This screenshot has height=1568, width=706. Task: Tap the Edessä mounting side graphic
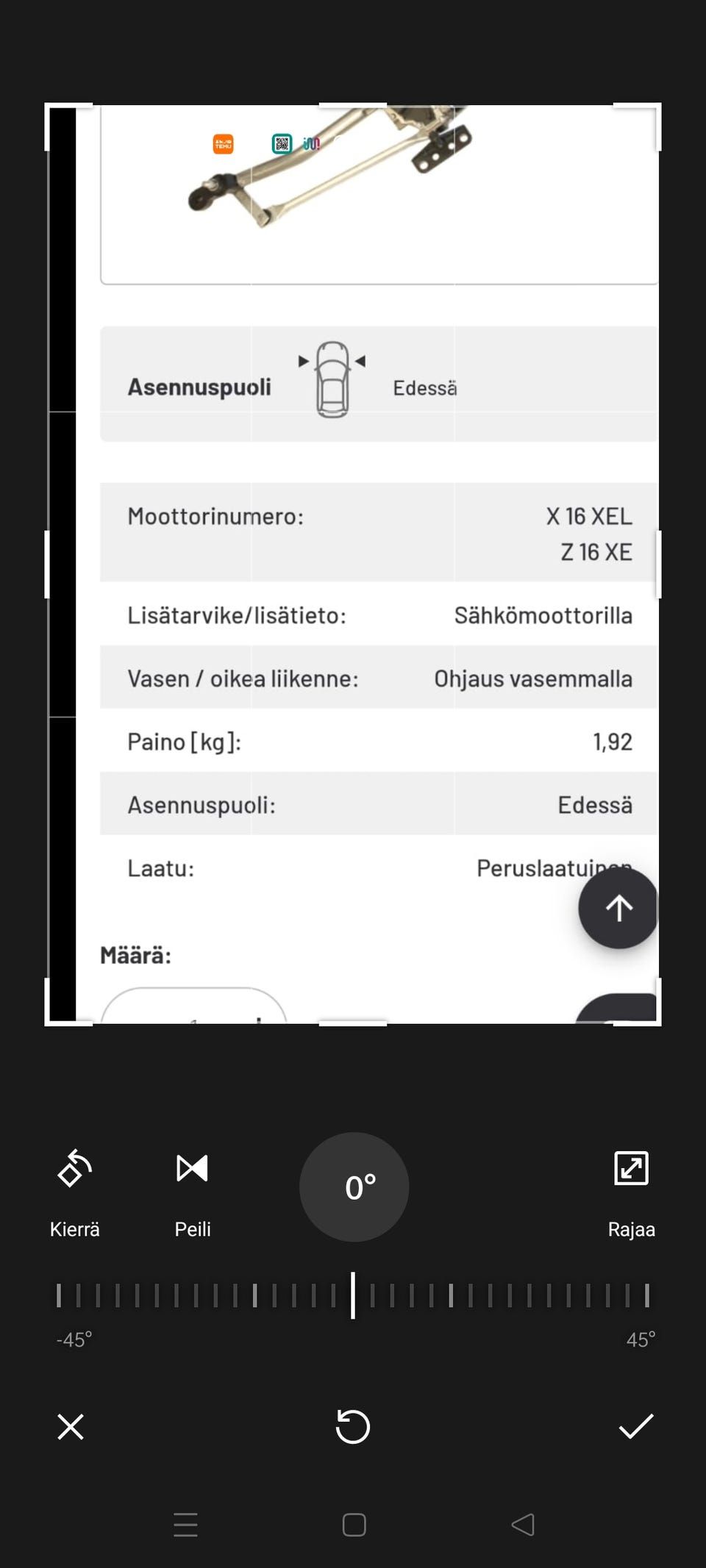[332, 379]
